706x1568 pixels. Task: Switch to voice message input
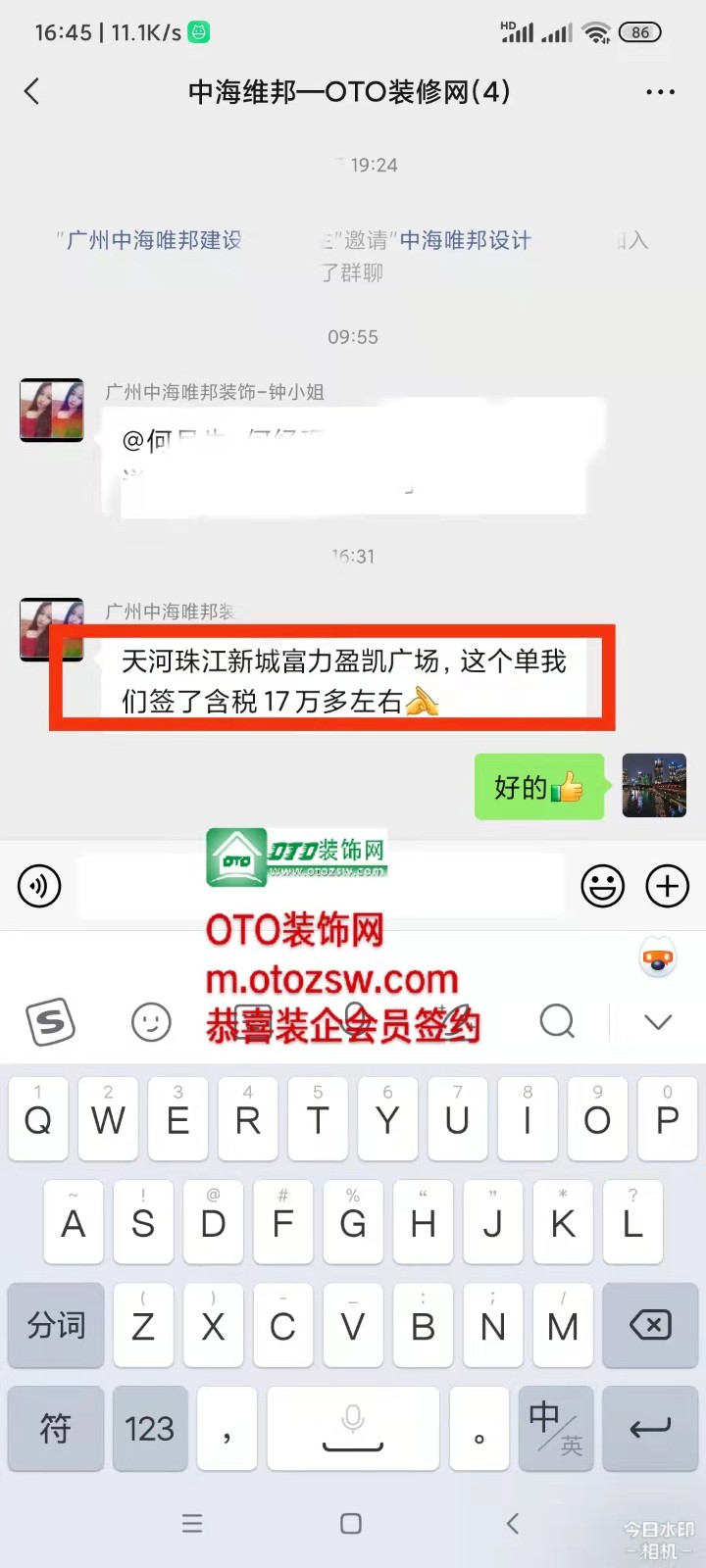[39, 886]
